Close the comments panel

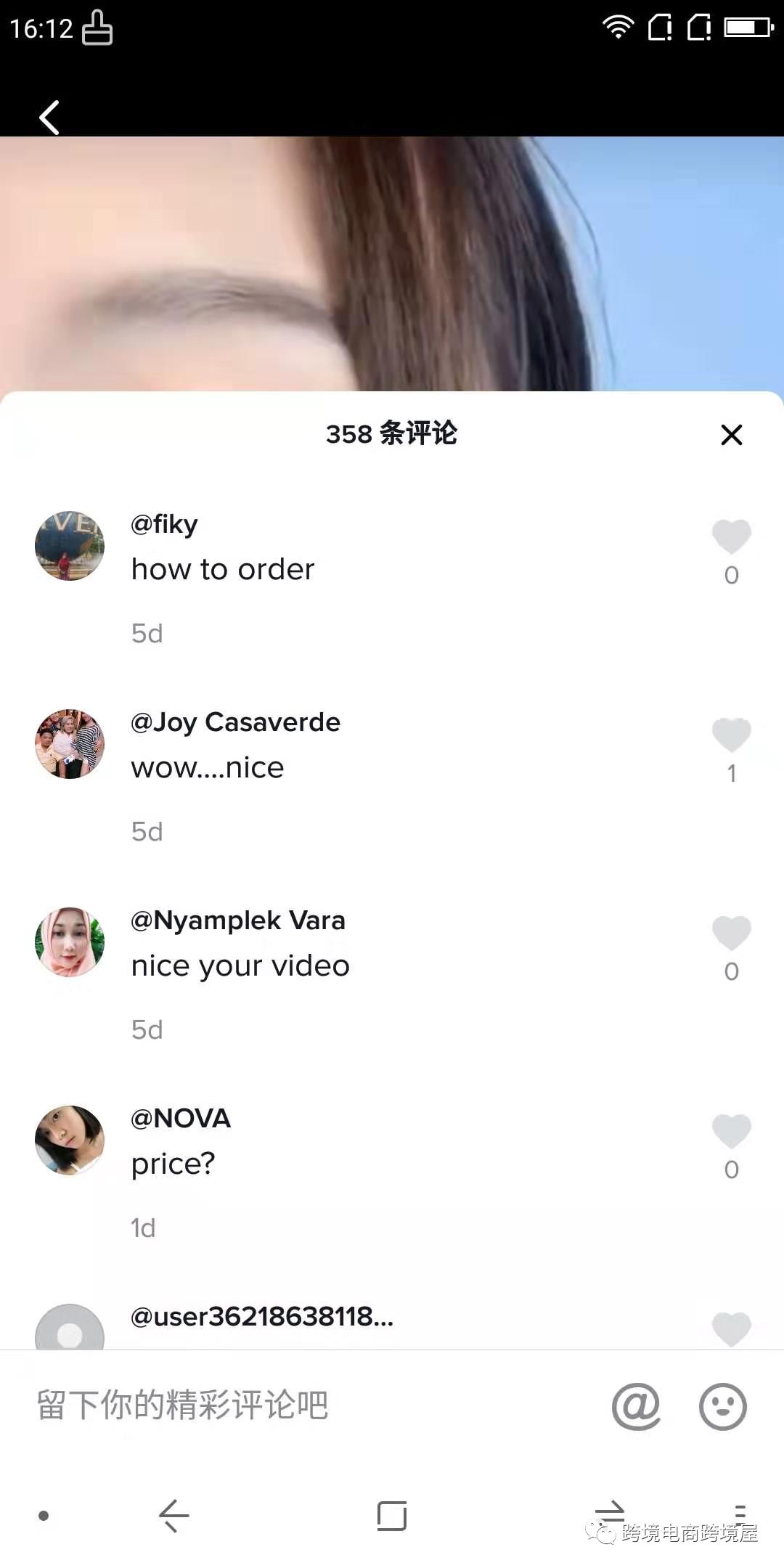click(731, 435)
